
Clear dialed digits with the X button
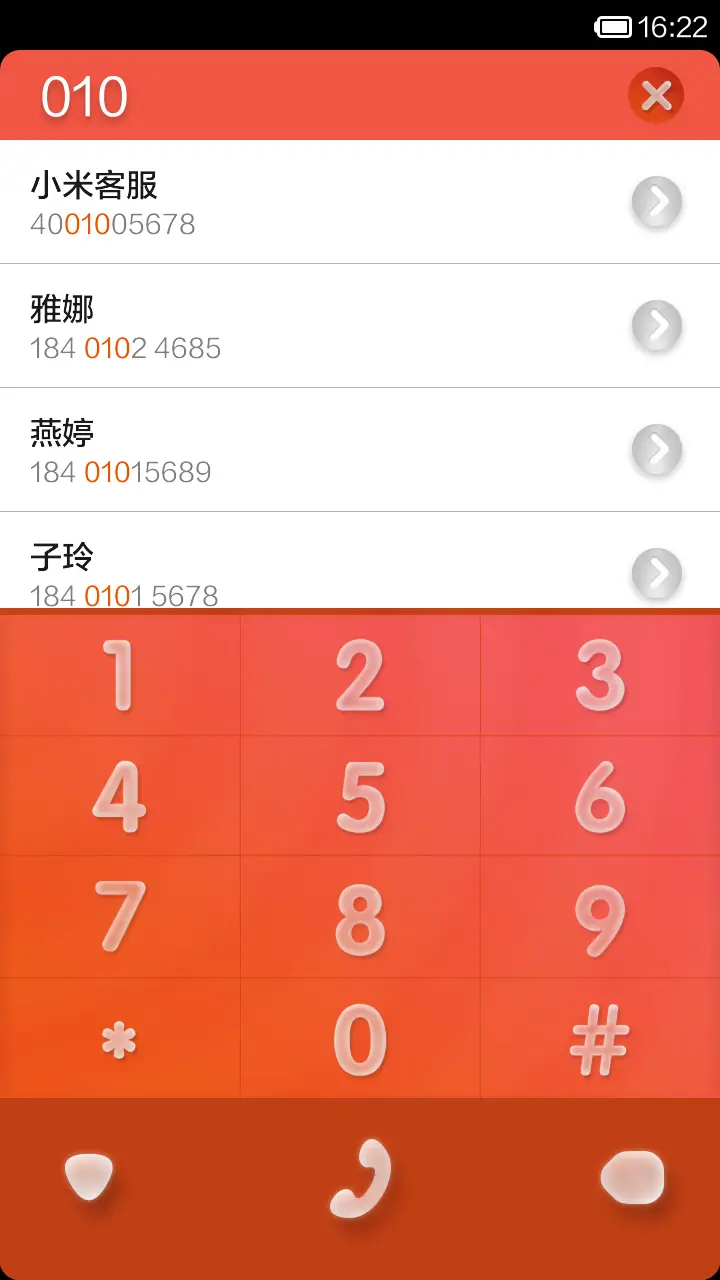pos(657,95)
